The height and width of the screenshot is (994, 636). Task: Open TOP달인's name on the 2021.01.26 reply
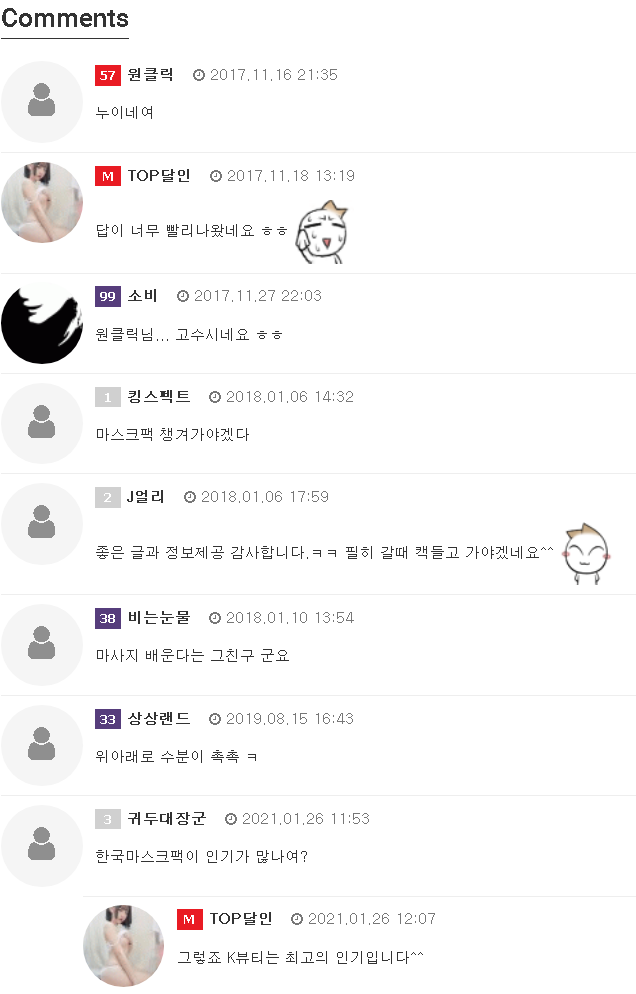pyautogui.click(x=241, y=919)
